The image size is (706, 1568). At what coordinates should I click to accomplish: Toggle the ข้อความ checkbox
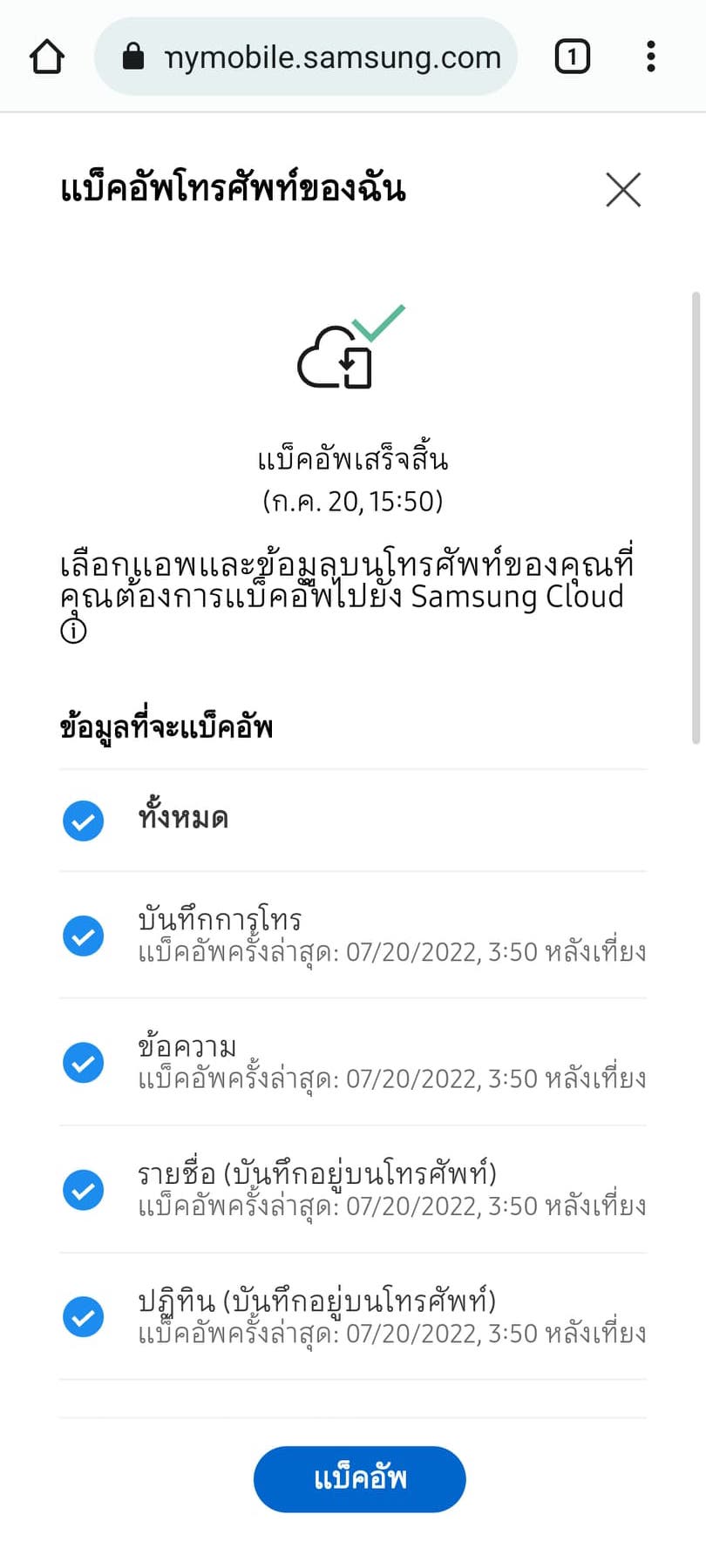(x=84, y=1063)
